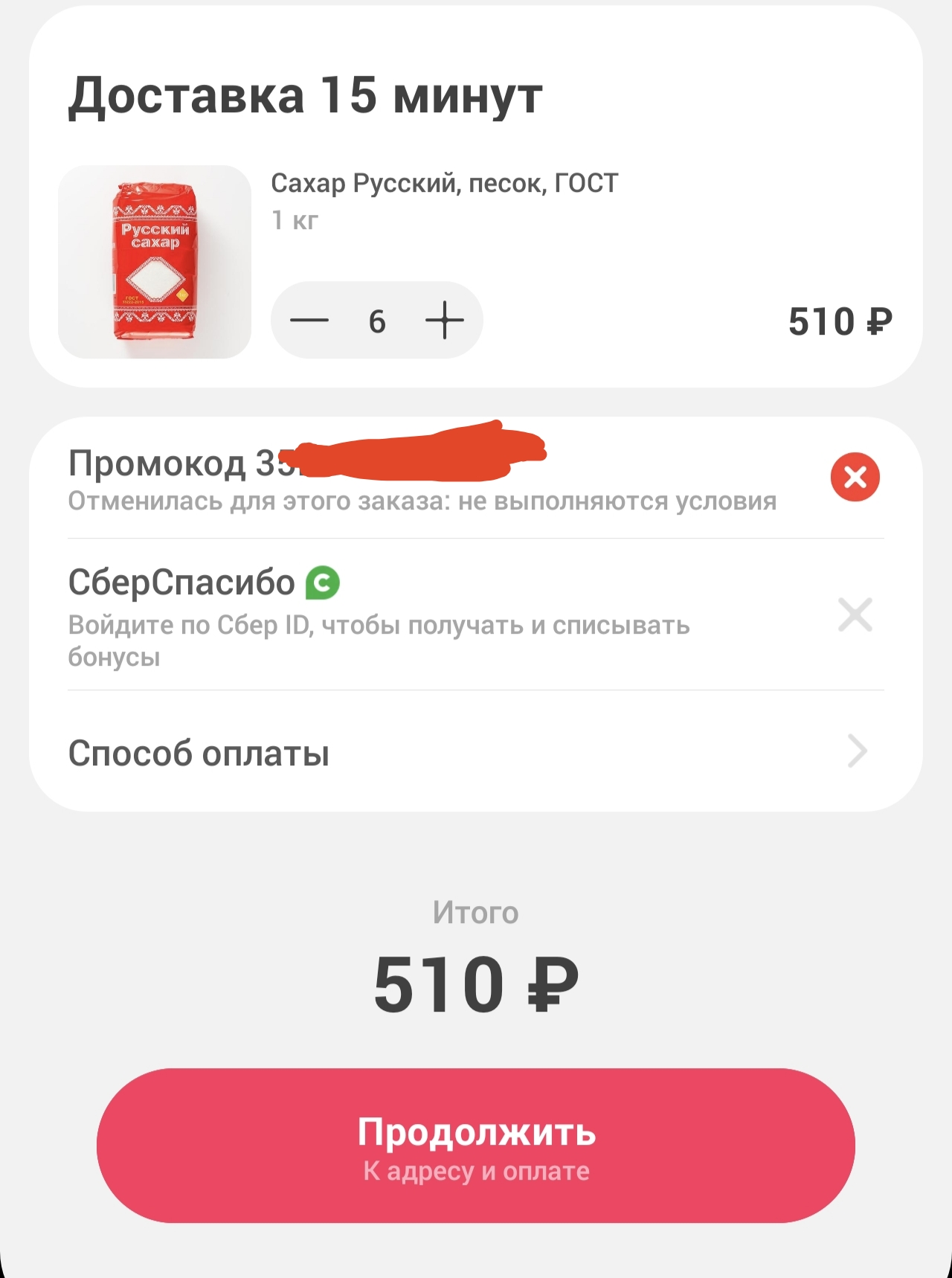
Task: Dismiss the СберСпасибо row
Action: [855, 614]
